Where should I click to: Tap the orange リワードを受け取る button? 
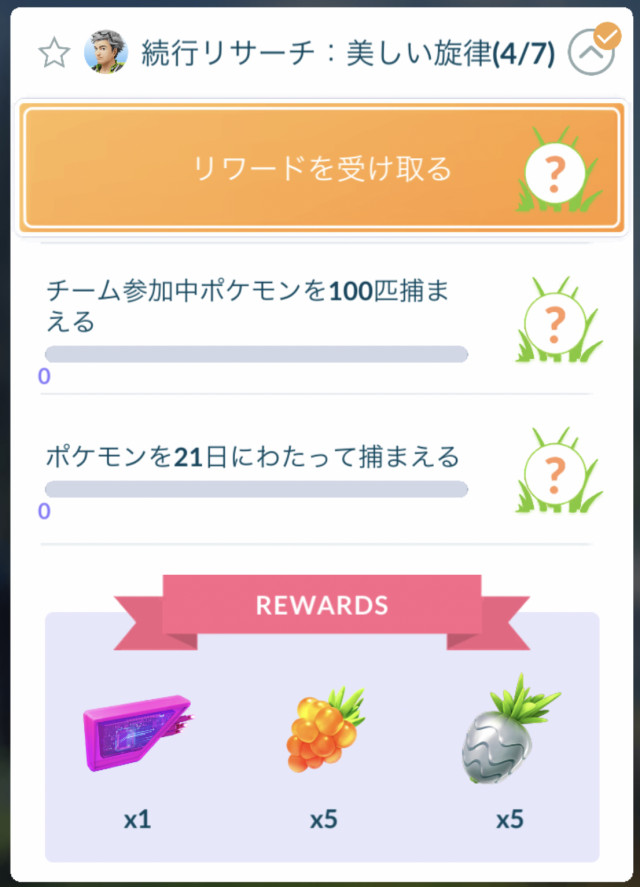point(320,169)
